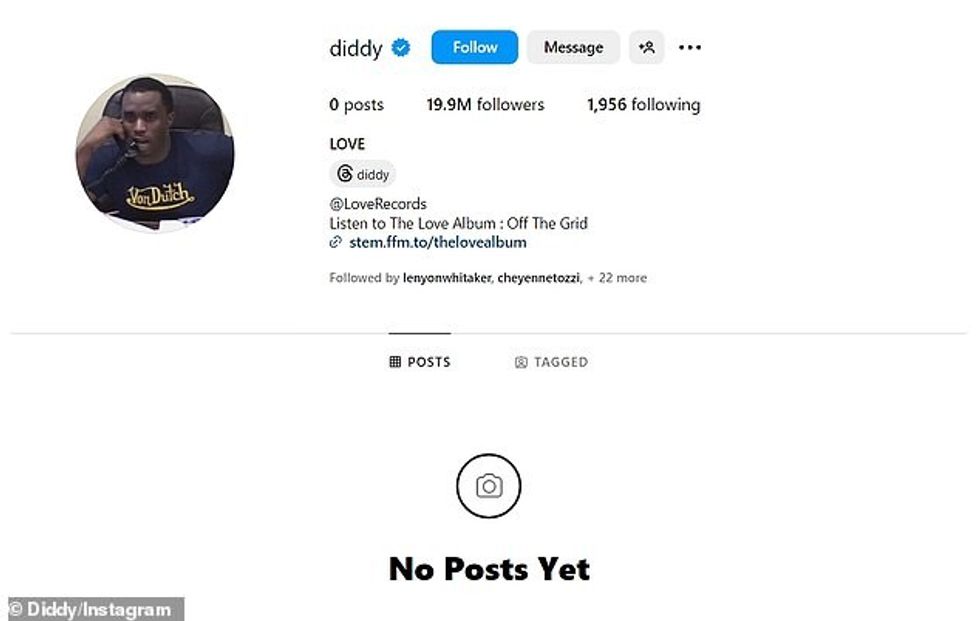Show similar accounts suggestions icon
This screenshot has height=621, width=980.
tap(646, 47)
